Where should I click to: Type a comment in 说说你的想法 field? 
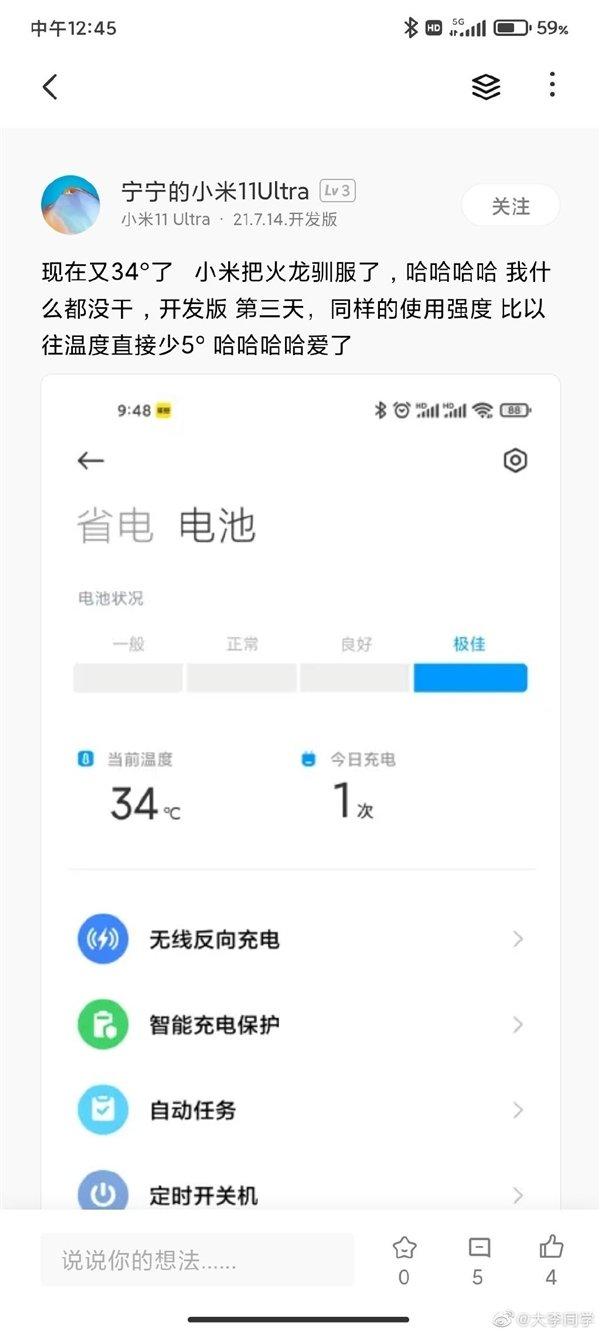pos(197,1260)
